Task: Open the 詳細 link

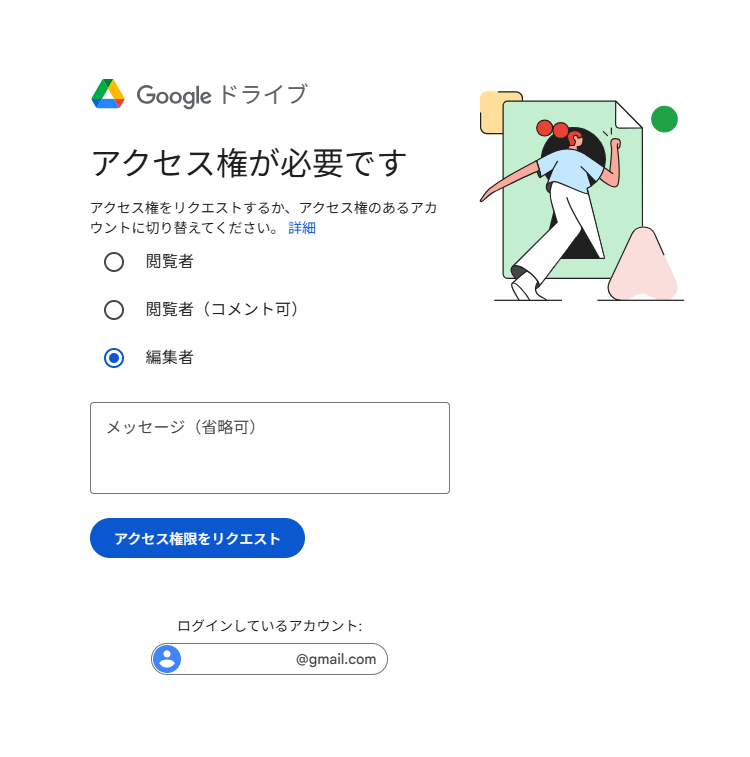Action: (302, 228)
